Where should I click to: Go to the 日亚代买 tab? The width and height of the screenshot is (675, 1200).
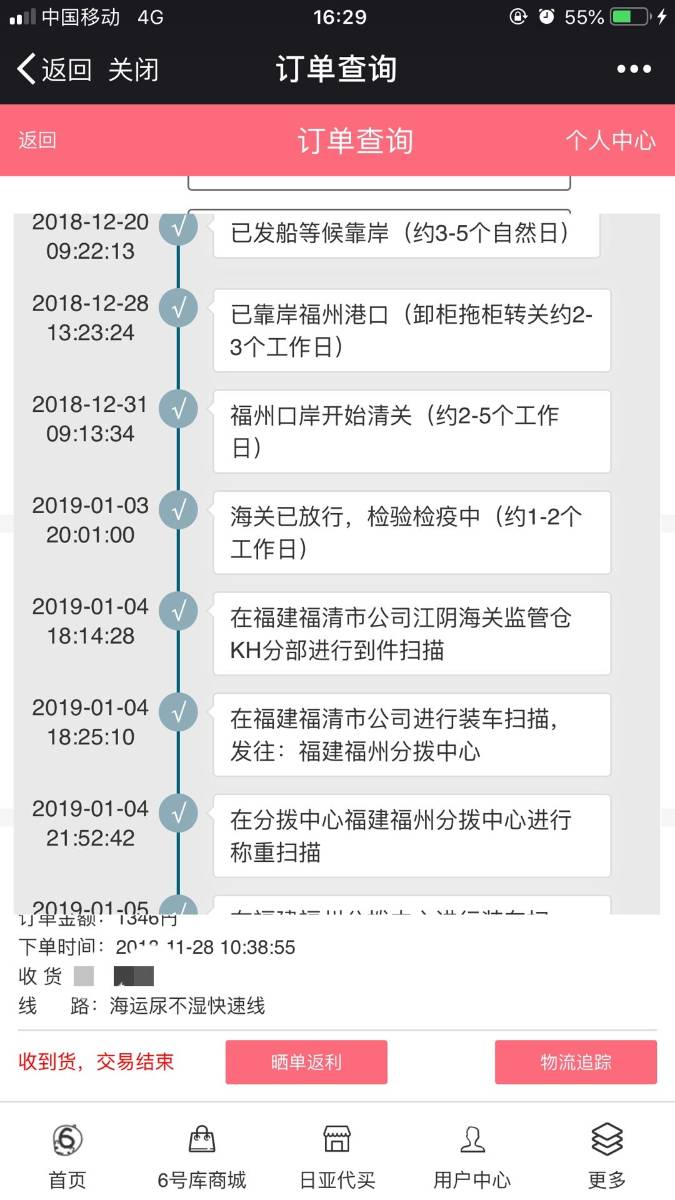337,1156
